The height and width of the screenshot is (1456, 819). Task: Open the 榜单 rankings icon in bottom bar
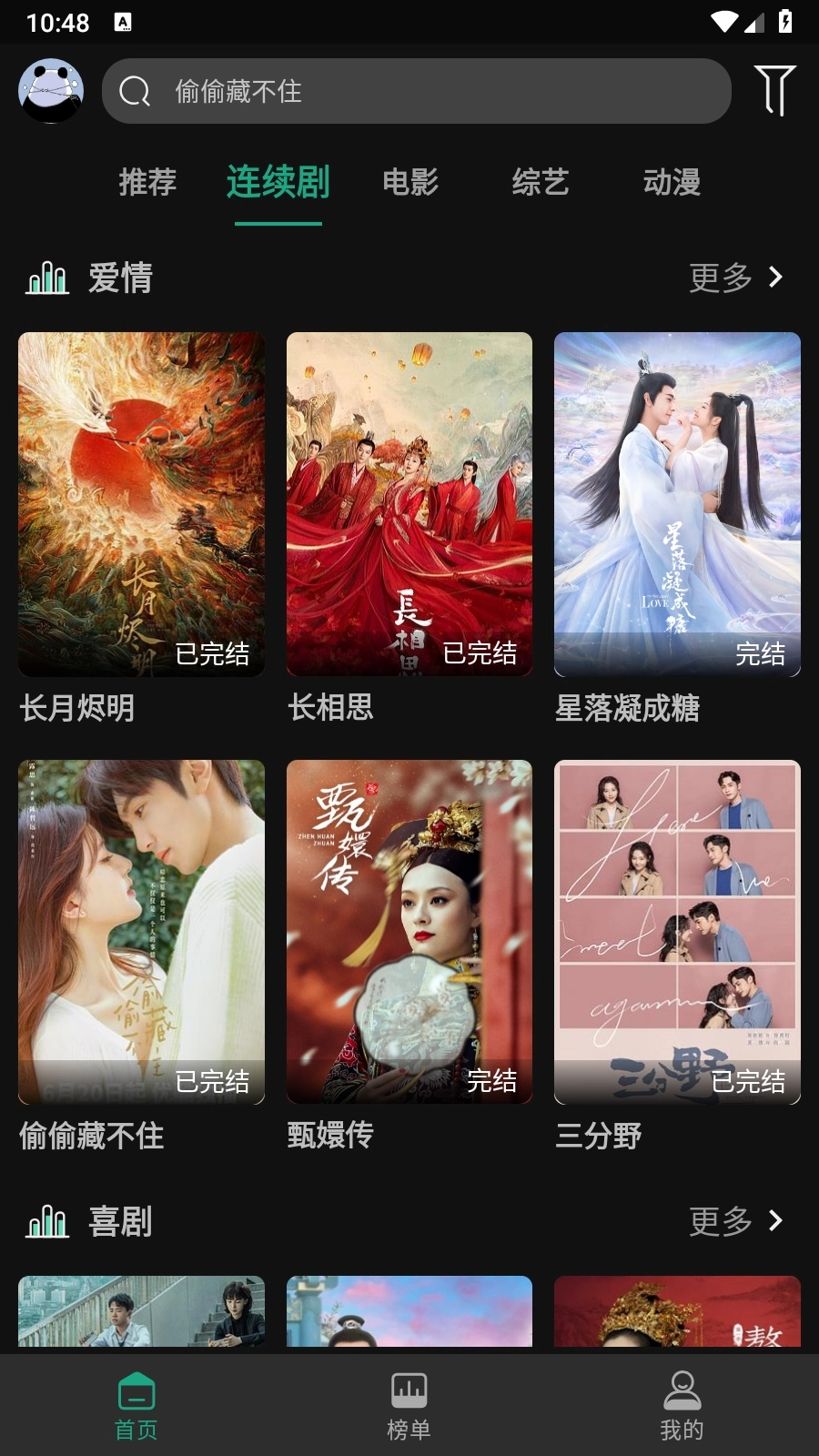pos(409,1390)
